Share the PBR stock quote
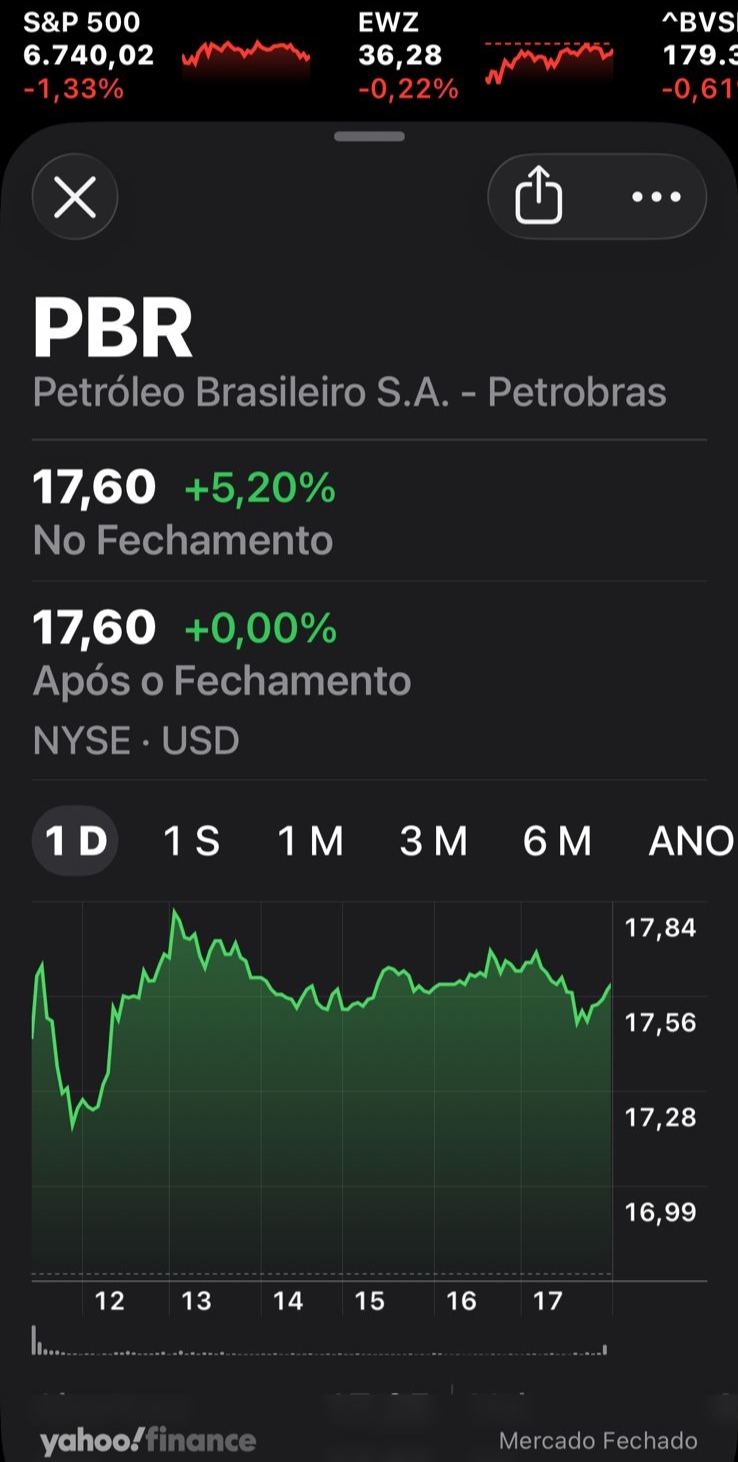The height and width of the screenshot is (1462, 738). (x=539, y=196)
